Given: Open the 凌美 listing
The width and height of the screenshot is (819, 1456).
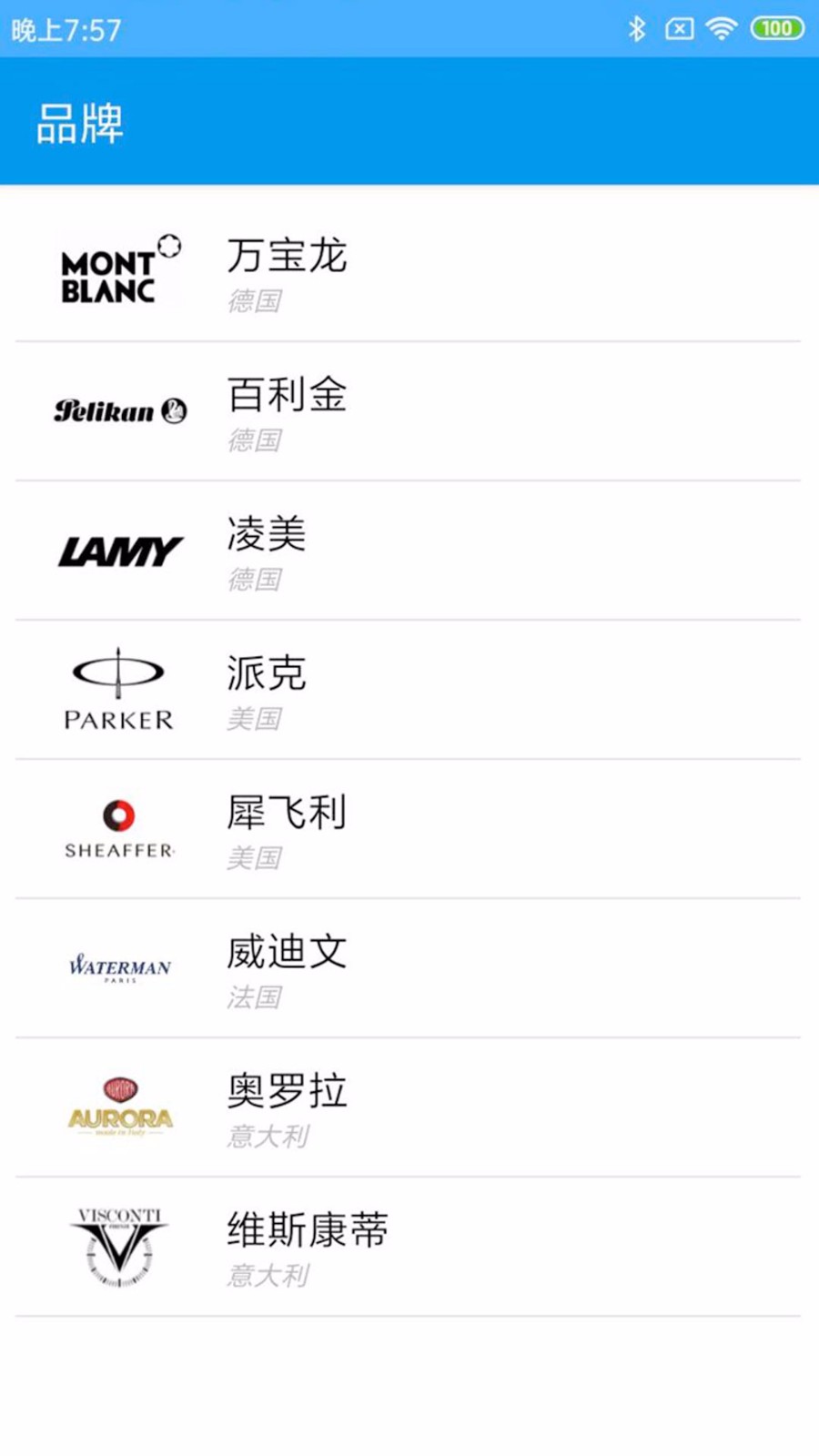Looking at the screenshot, I should 265,536.
